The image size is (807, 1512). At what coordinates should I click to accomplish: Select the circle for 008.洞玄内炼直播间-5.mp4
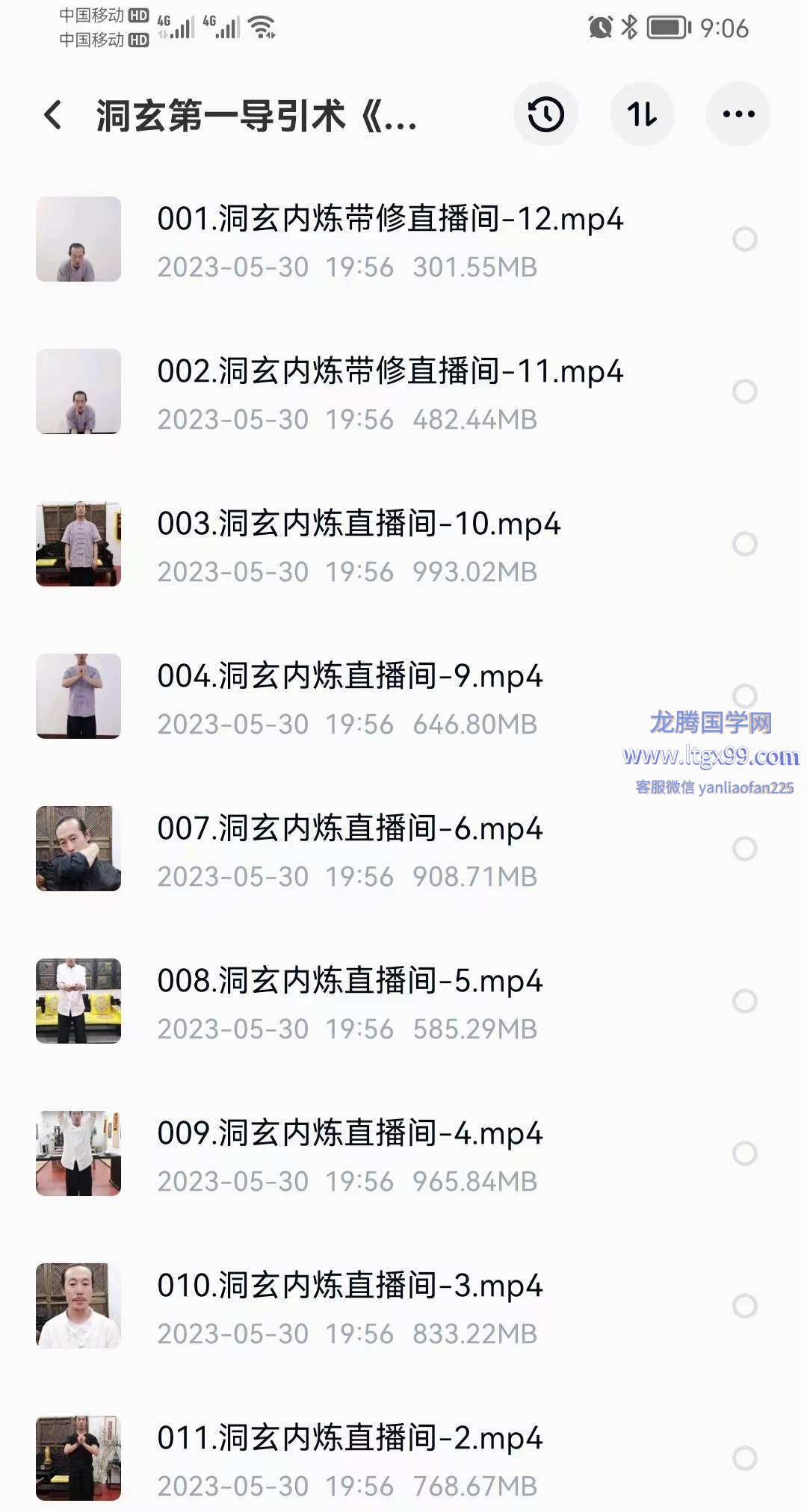744,1001
